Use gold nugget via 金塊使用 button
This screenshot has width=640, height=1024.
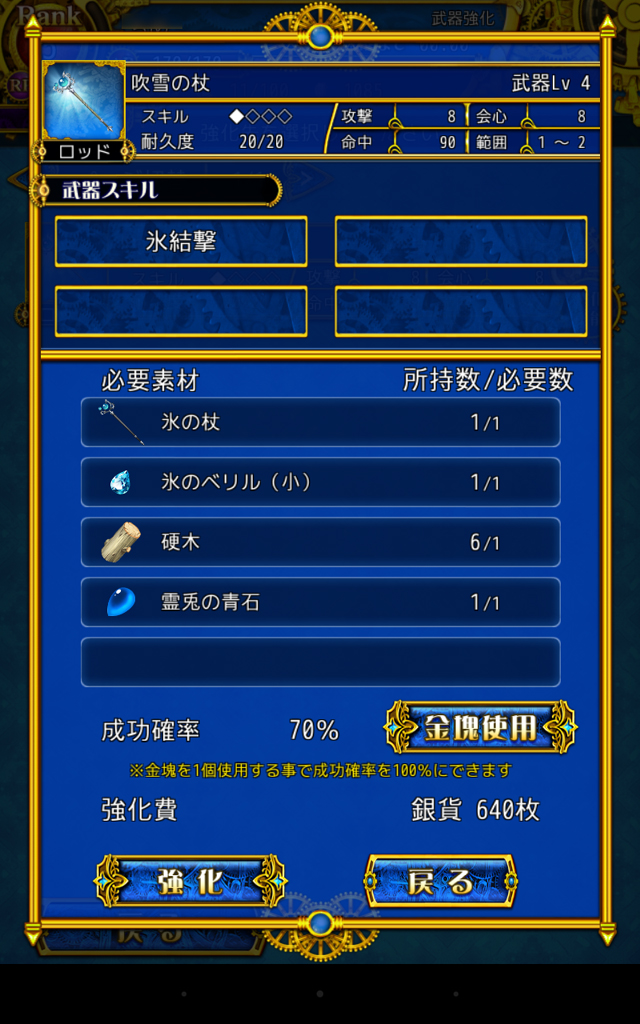pyautogui.click(x=481, y=728)
